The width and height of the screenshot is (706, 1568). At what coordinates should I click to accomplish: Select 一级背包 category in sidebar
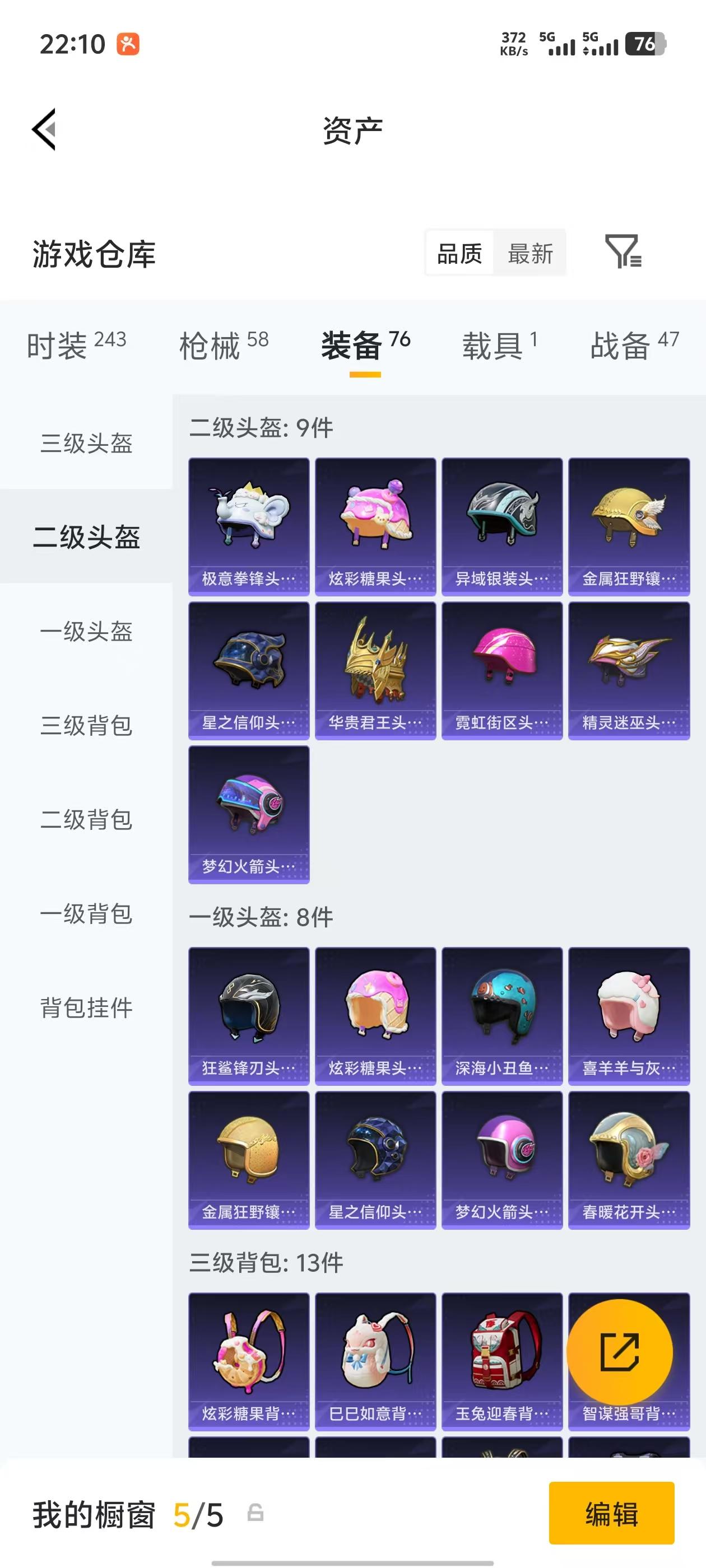coord(86,914)
